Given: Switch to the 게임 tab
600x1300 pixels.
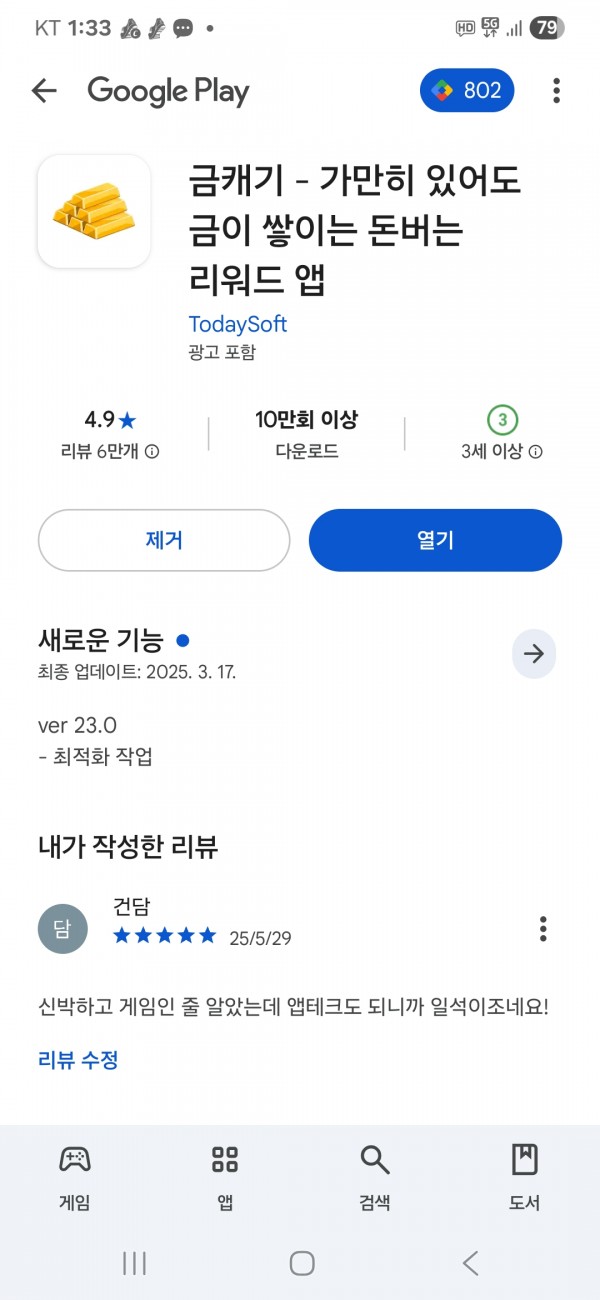Looking at the screenshot, I should click(75, 1177).
